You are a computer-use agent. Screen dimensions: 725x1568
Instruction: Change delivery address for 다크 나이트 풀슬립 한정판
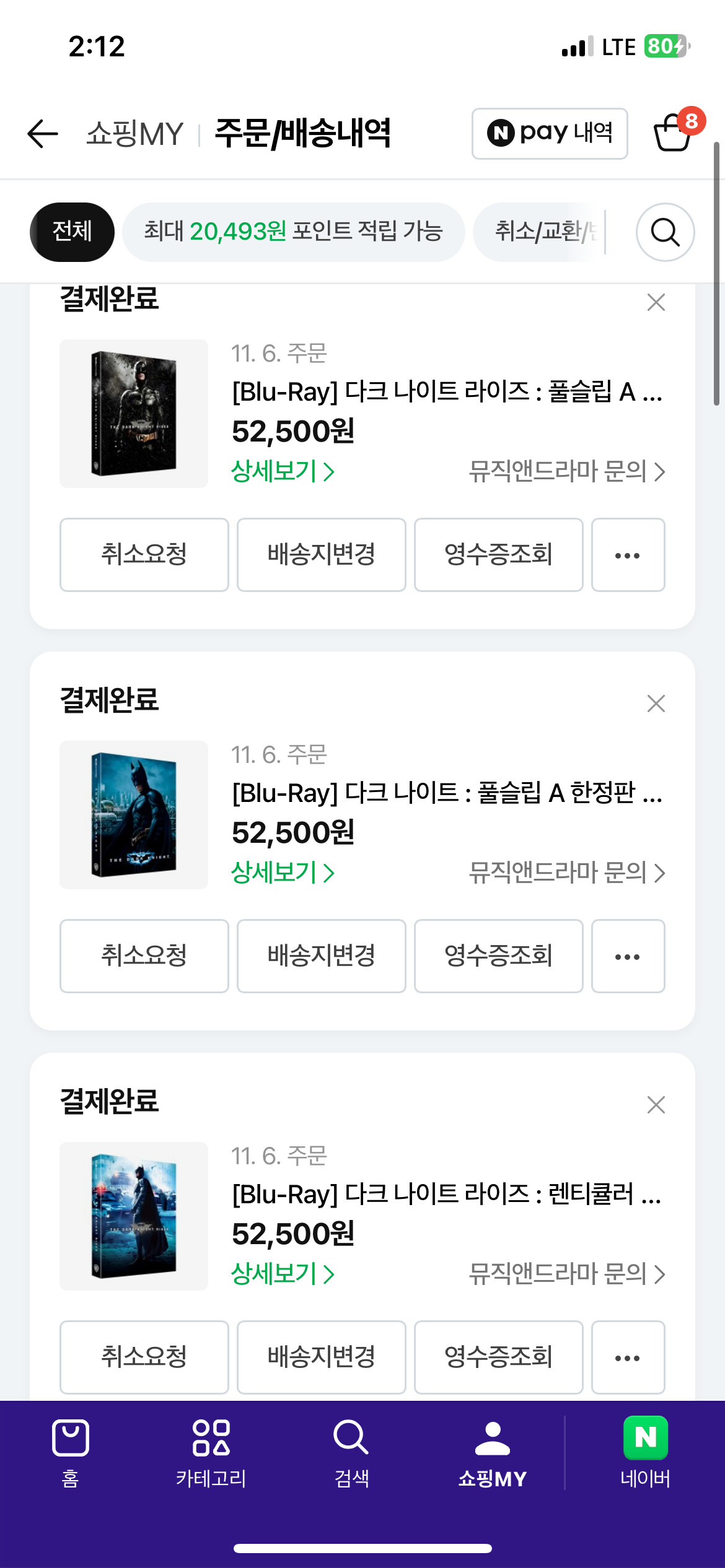point(321,956)
